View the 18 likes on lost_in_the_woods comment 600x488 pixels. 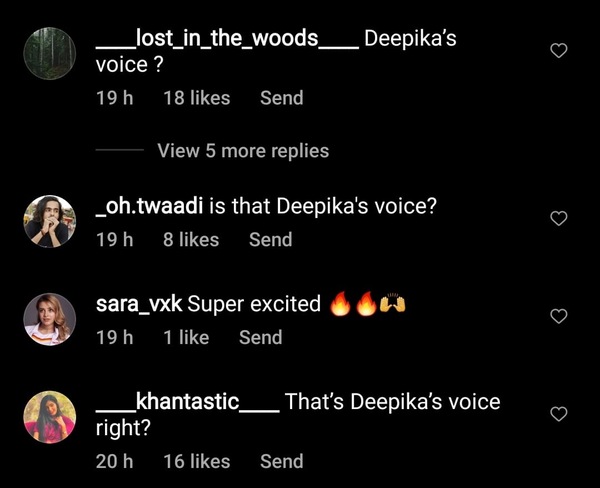pyautogui.click(x=196, y=98)
